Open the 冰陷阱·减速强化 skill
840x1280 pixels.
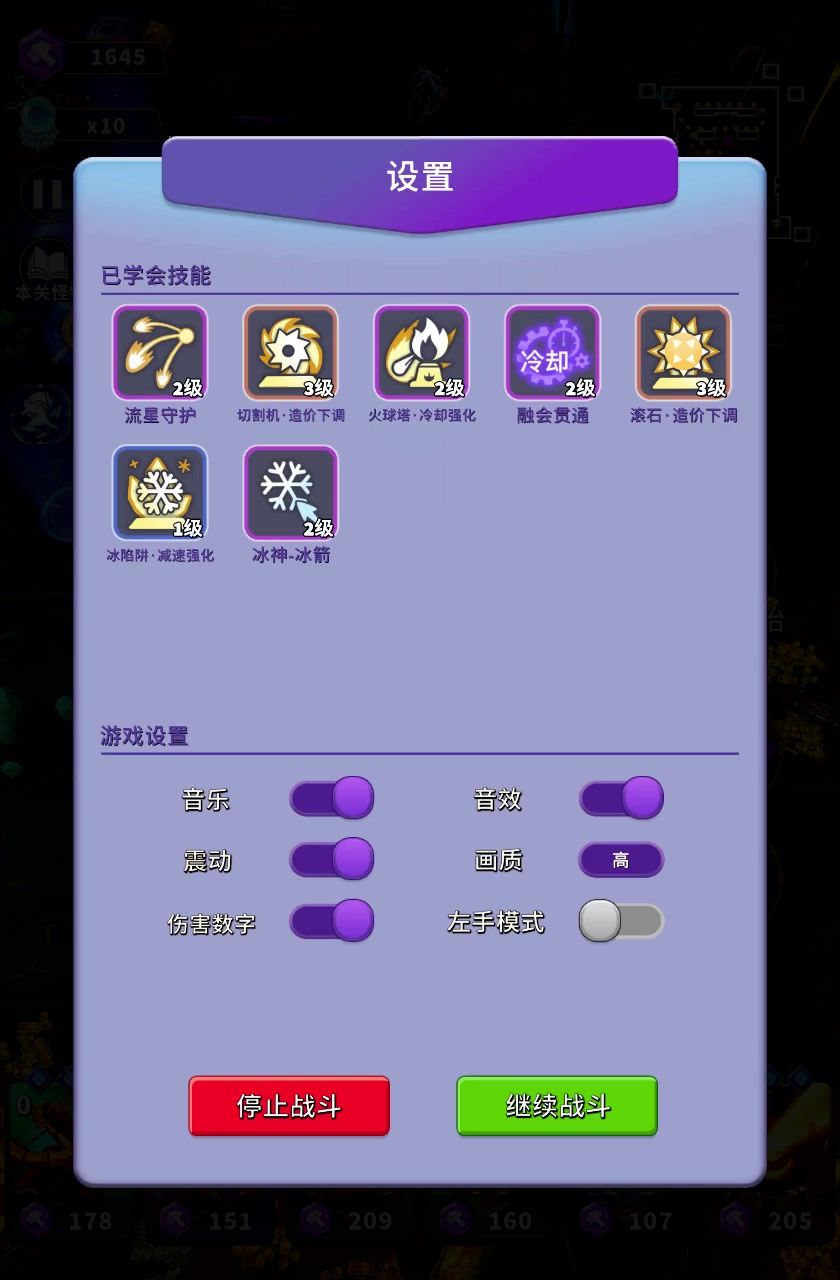tap(160, 493)
